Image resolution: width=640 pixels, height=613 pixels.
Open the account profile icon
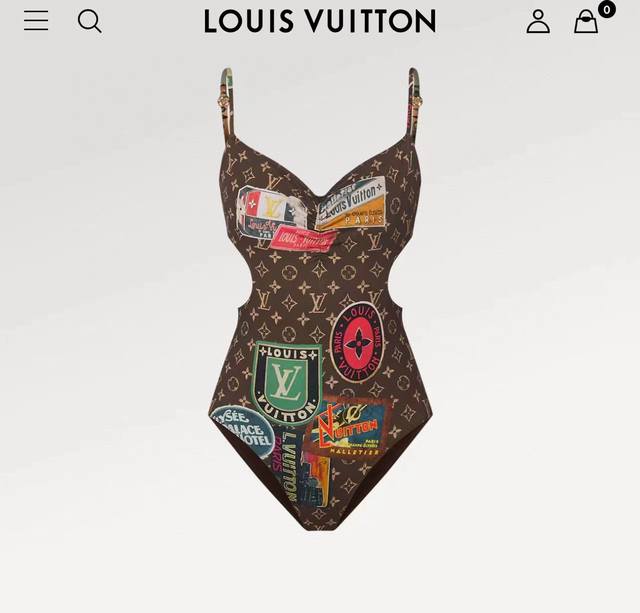point(538,21)
